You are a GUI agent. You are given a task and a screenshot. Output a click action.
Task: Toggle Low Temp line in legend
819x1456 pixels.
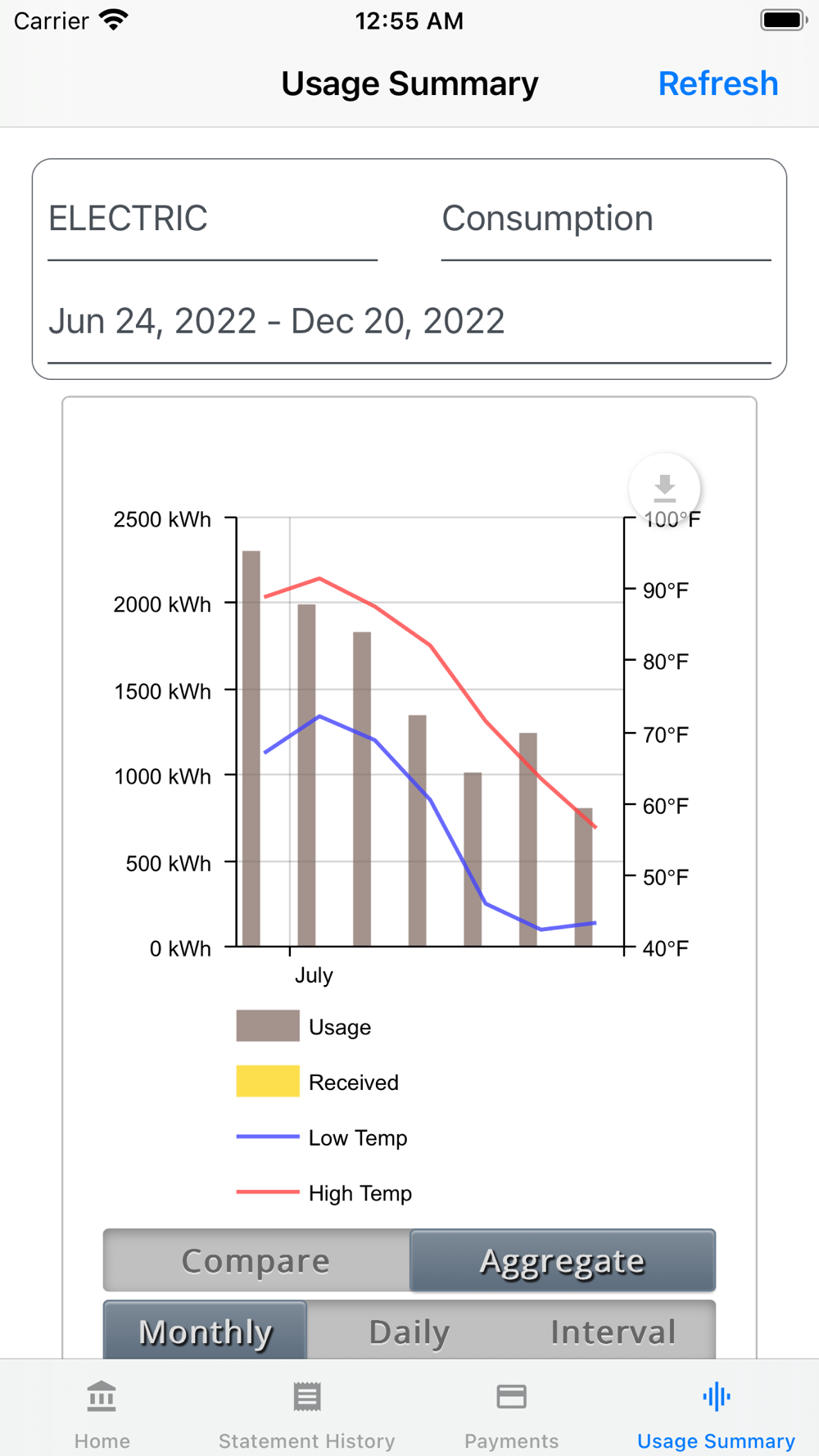(x=322, y=1137)
